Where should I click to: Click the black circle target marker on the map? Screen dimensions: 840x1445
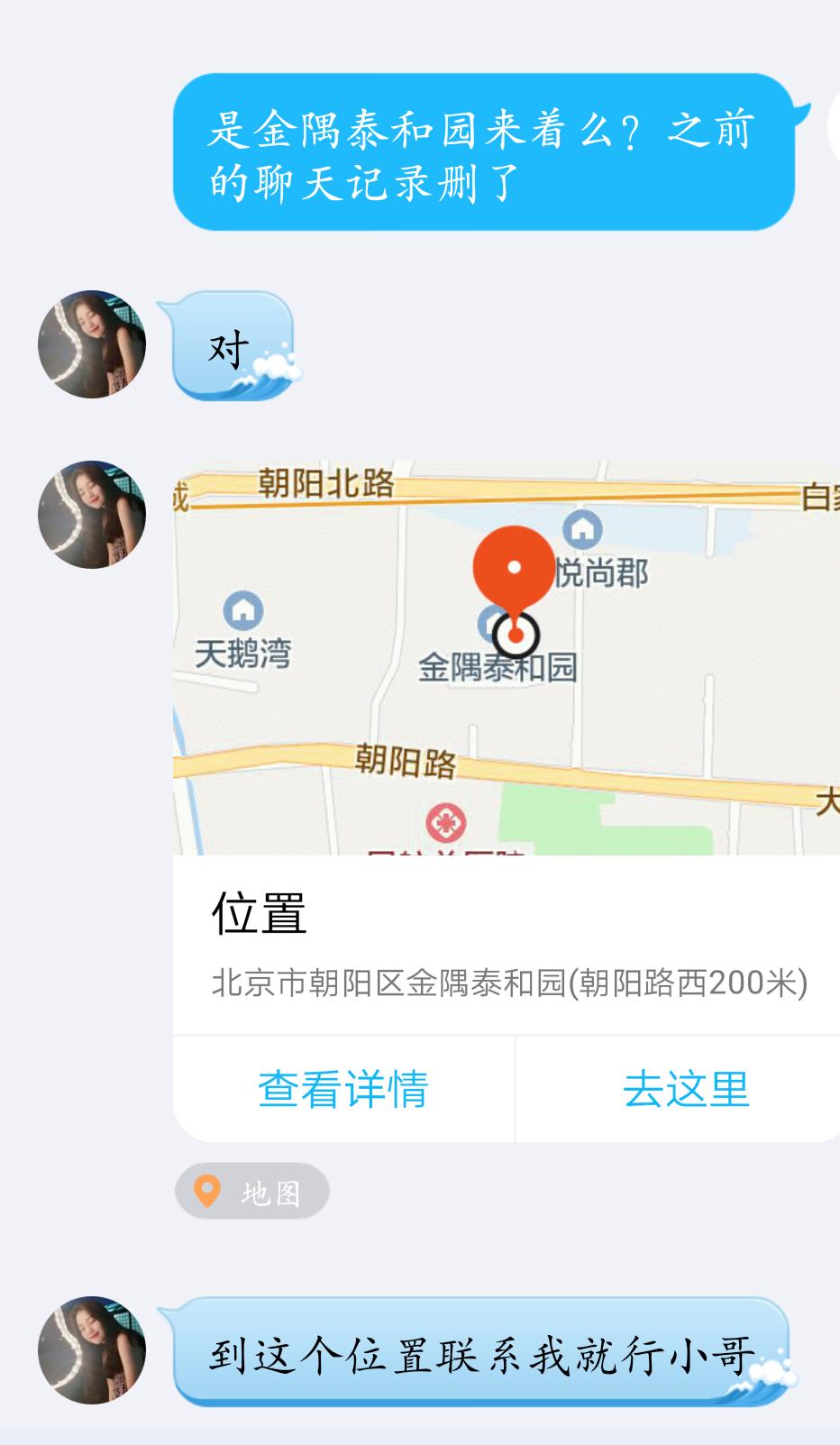click(516, 635)
